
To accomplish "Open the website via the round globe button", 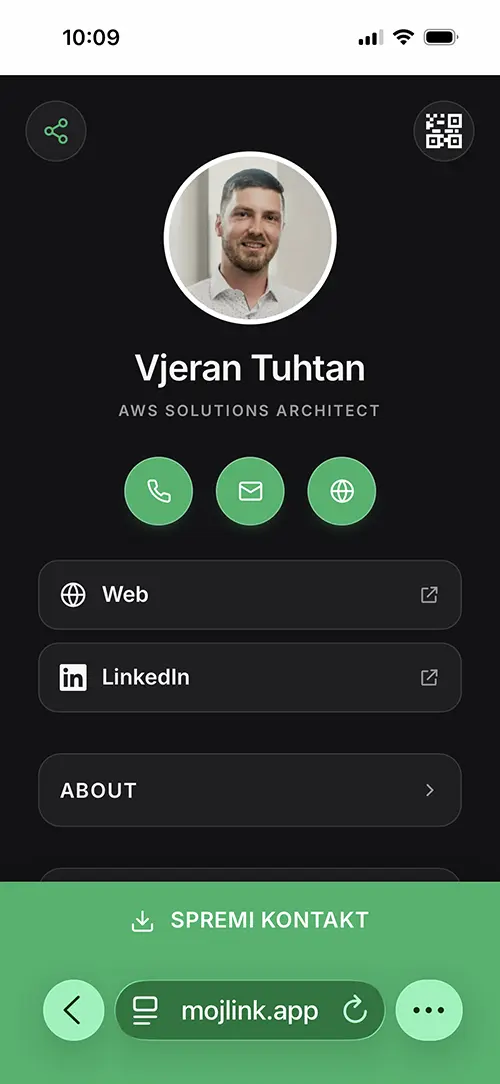I will click(342, 491).
